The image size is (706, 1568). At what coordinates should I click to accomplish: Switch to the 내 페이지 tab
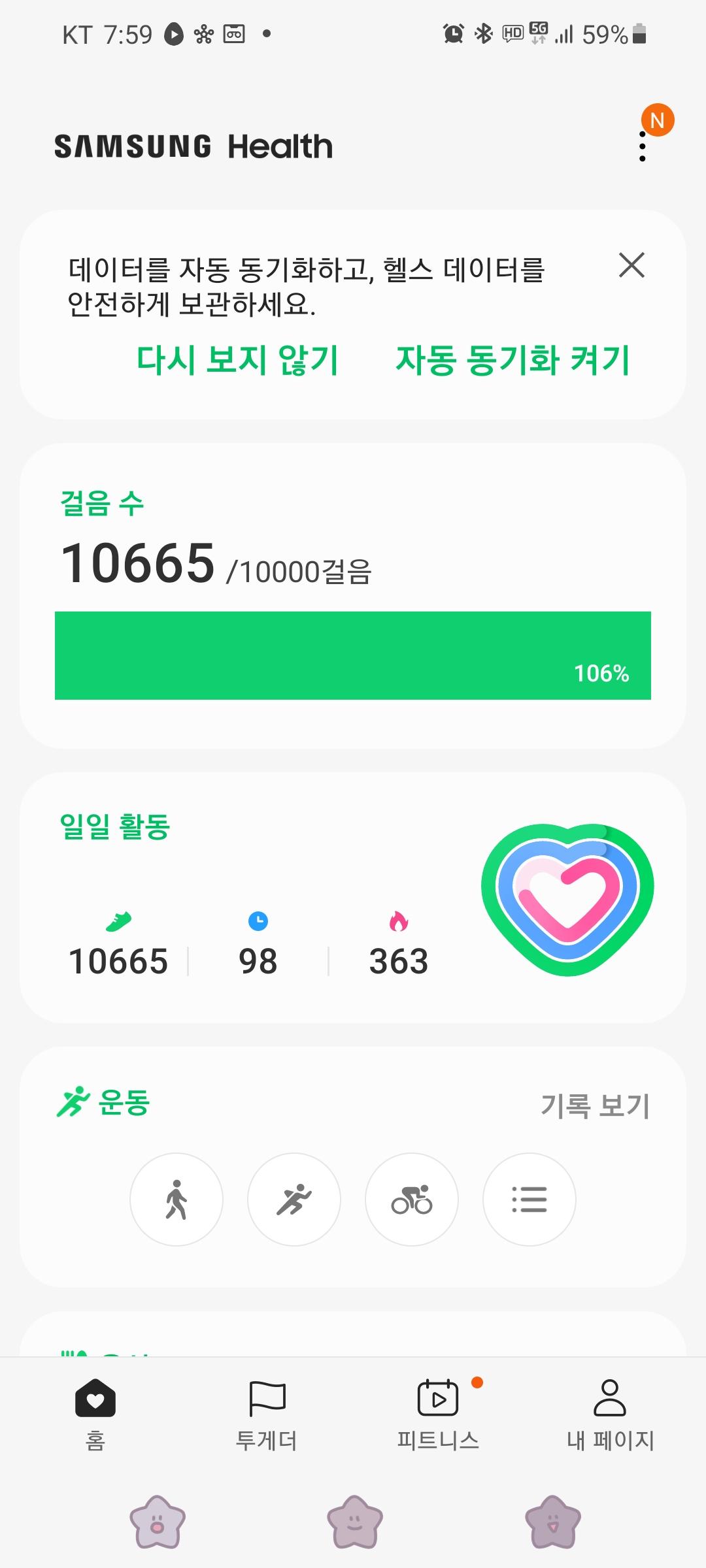[x=610, y=1411]
